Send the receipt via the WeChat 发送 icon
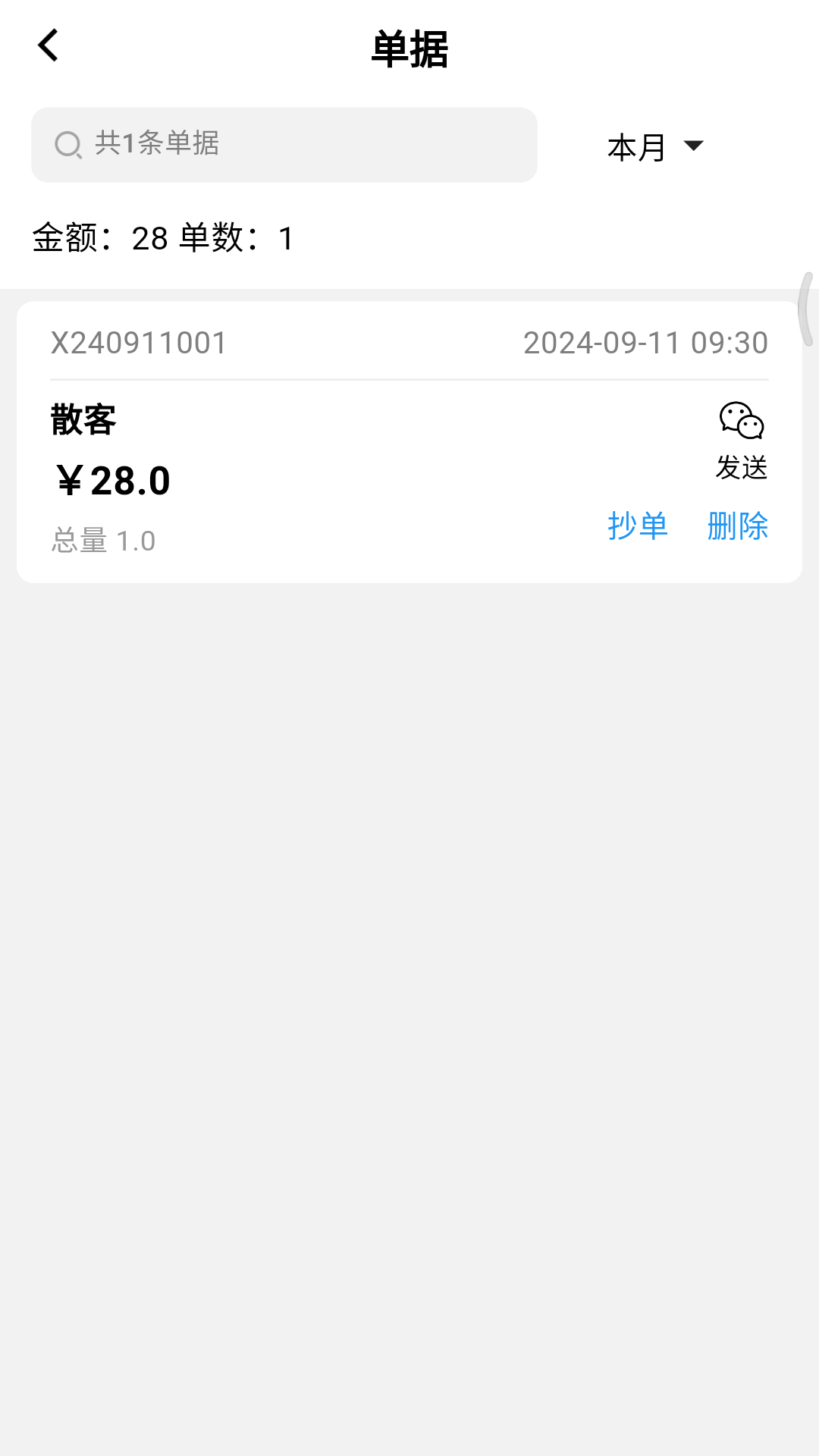Image resolution: width=819 pixels, height=1456 pixels. [x=742, y=441]
